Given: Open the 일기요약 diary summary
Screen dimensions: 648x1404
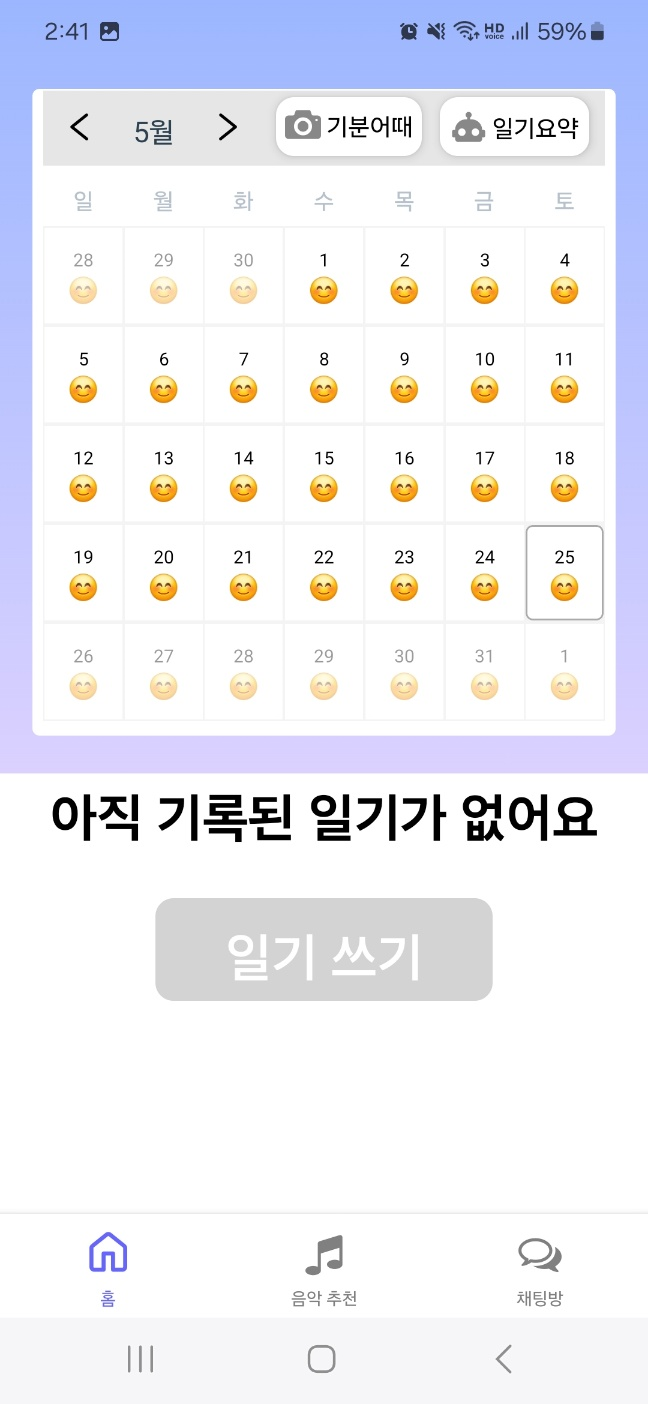Looking at the screenshot, I should [x=513, y=127].
